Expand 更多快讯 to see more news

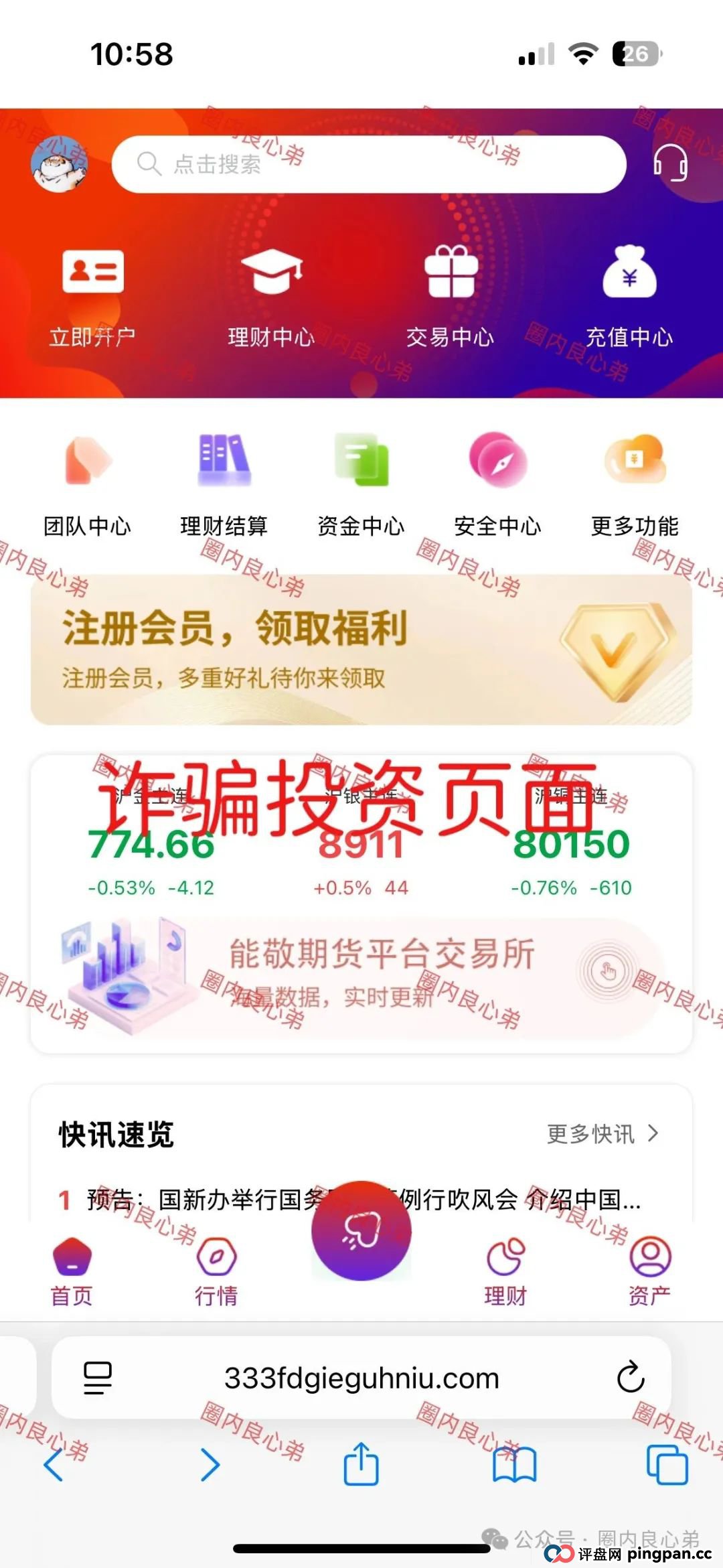click(602, 1134)
